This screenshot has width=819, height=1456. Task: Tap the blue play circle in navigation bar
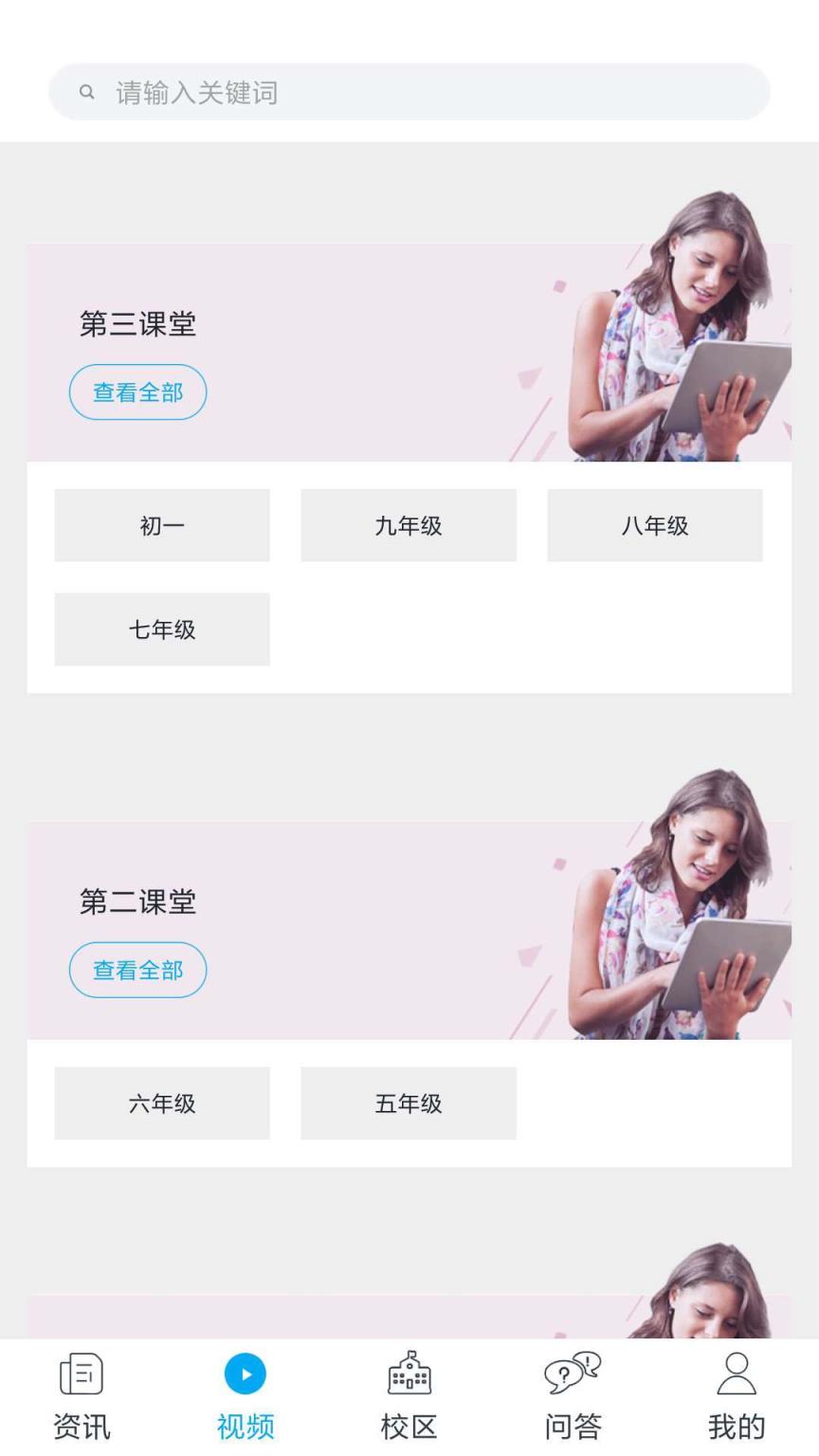click(244, 1372)
